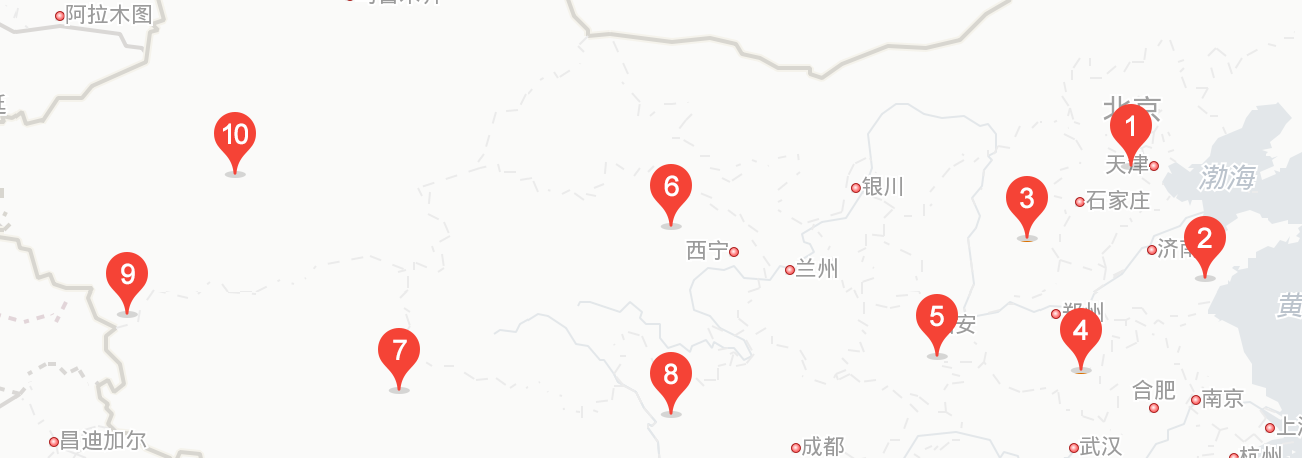Select map marker number 2 near 济南

coord(1204,239)
